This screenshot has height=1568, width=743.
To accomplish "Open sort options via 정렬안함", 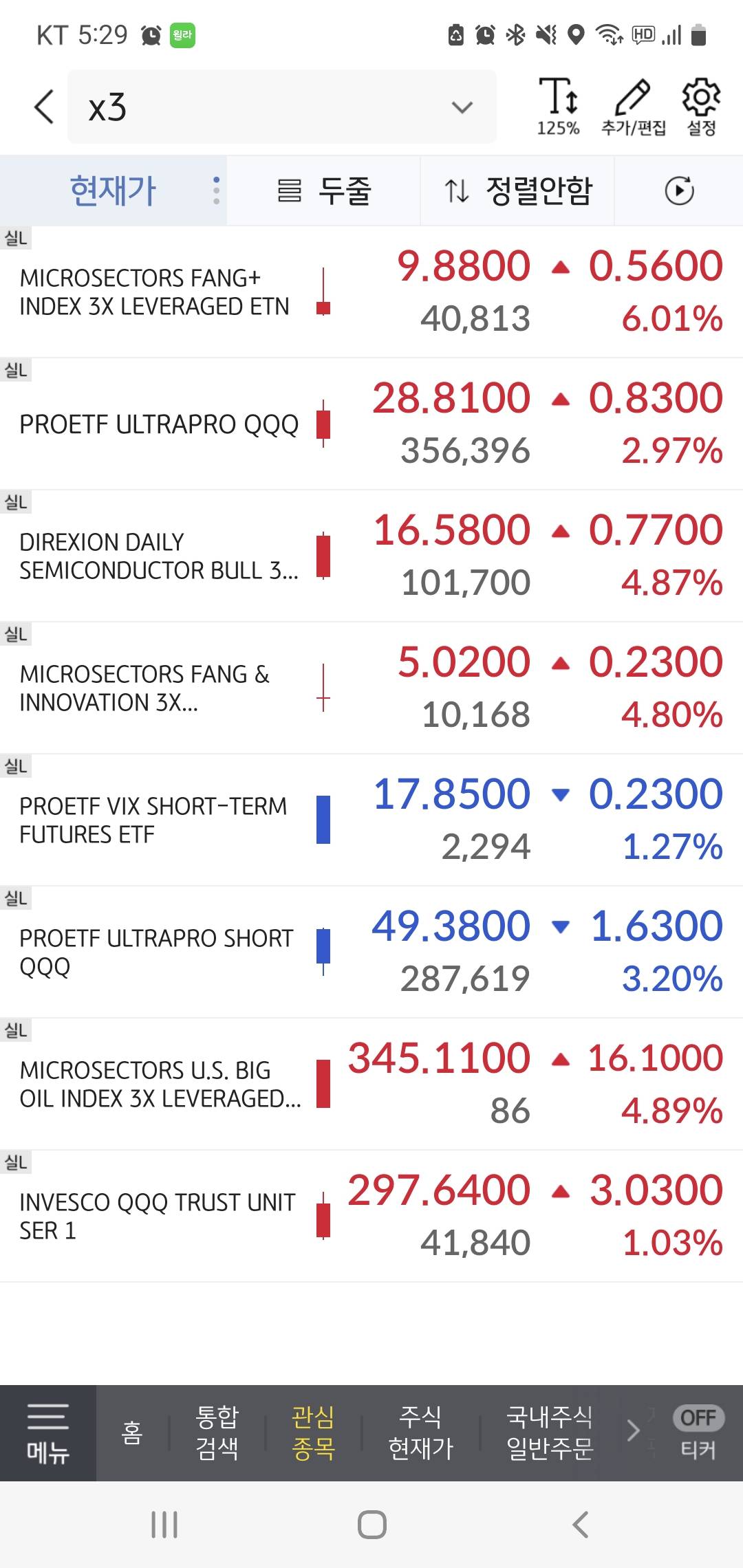I will (x=517, y=190).
